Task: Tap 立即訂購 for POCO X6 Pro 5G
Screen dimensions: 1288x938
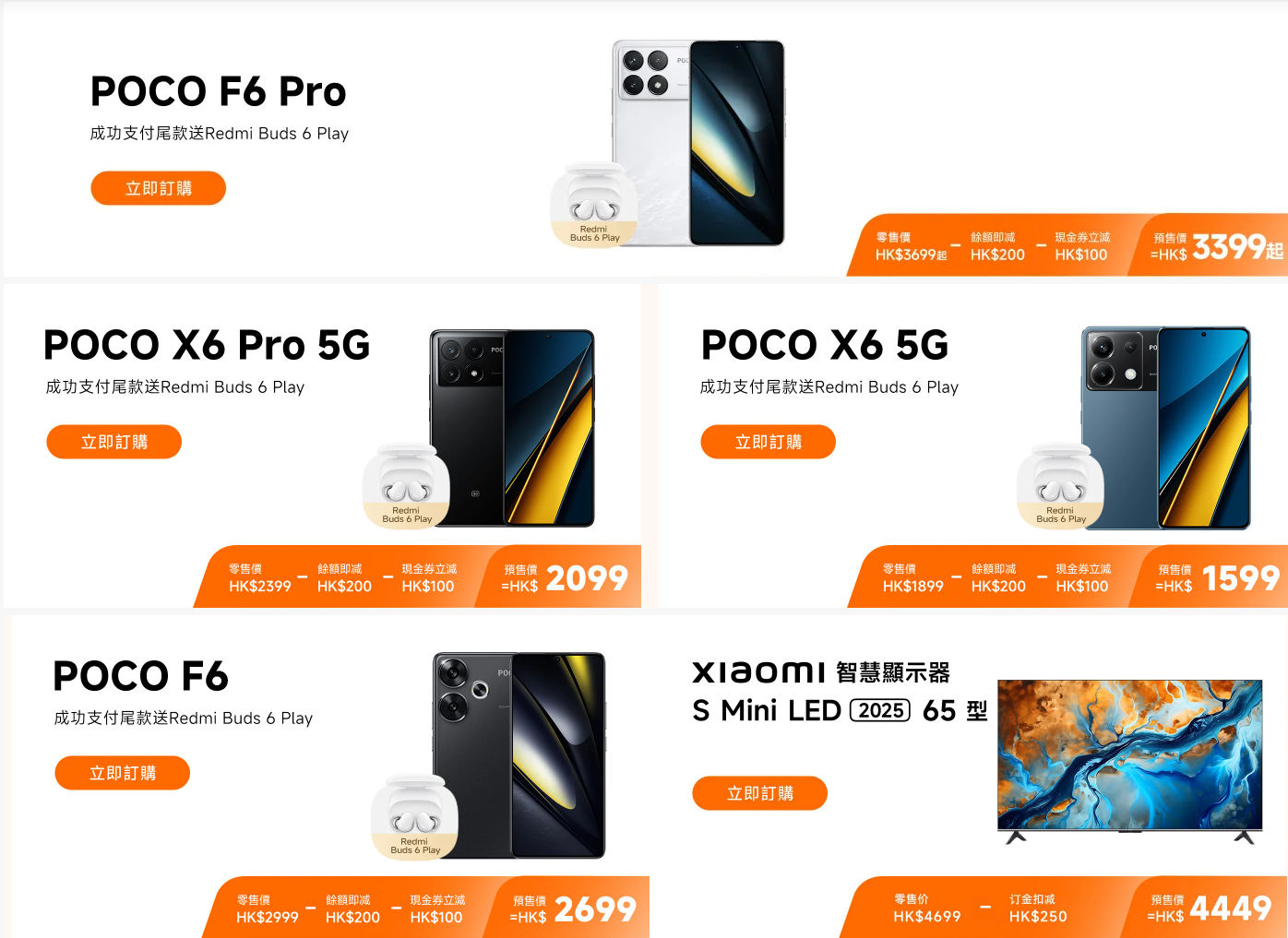Action: (114, 442)
